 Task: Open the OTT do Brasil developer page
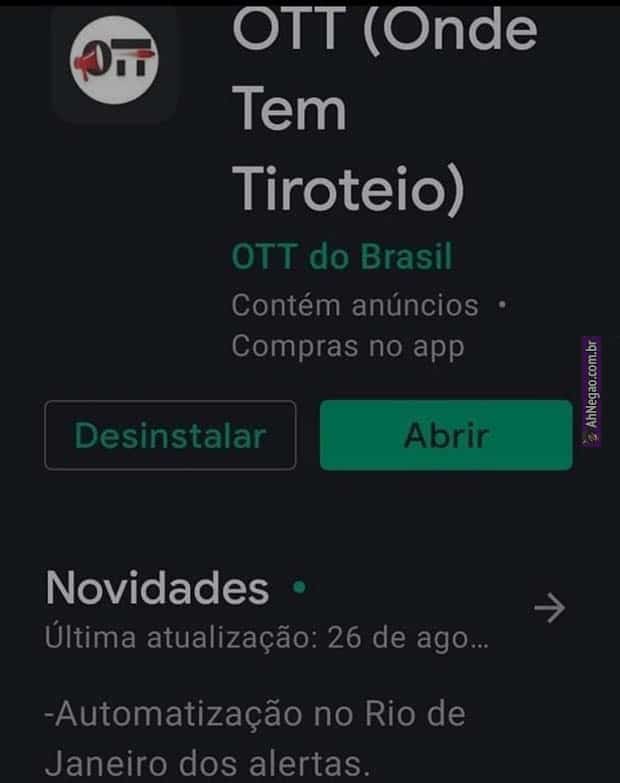(x=342, y=257)
